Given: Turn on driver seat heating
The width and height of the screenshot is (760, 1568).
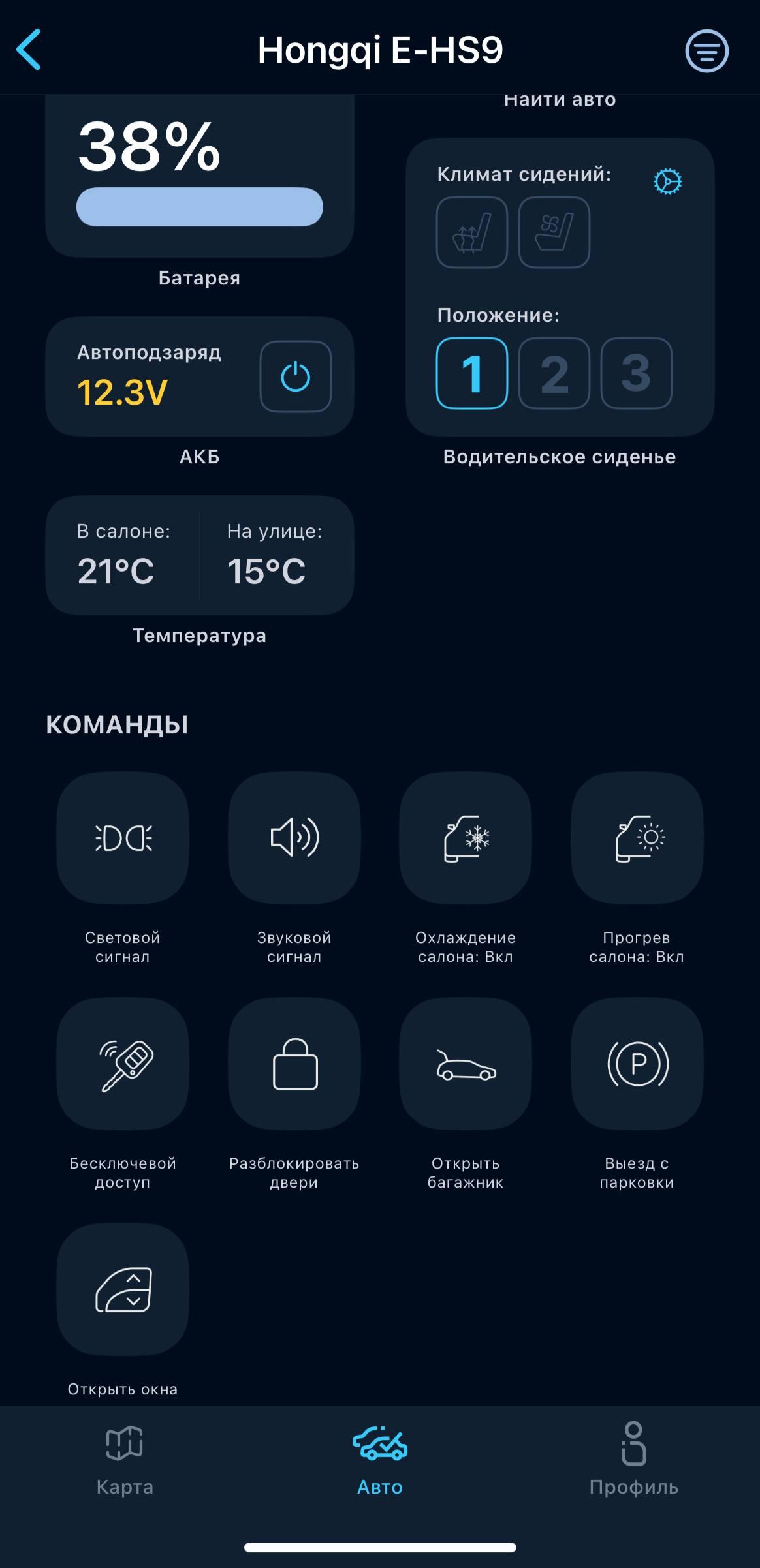Looking at the screenshot, I should pos(471,232).
